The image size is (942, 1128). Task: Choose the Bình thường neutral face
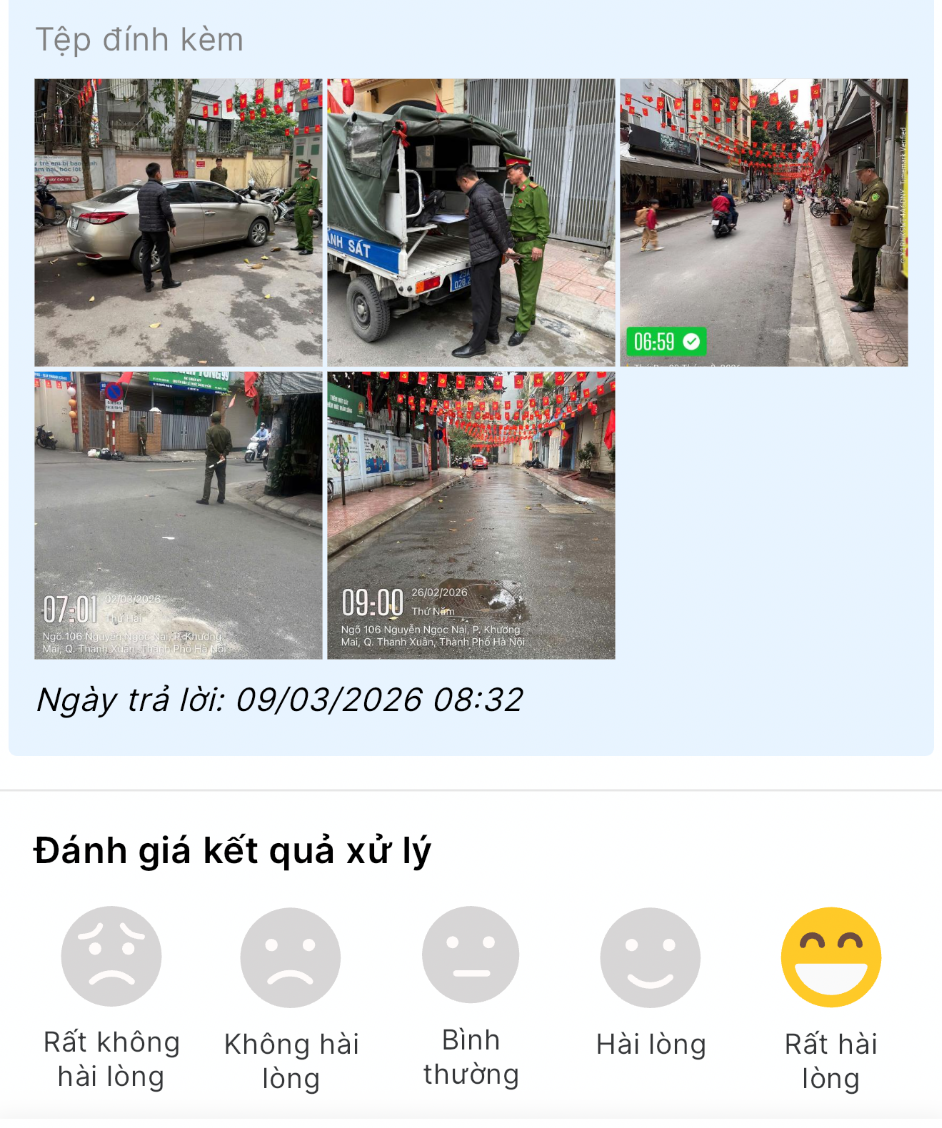470,955
